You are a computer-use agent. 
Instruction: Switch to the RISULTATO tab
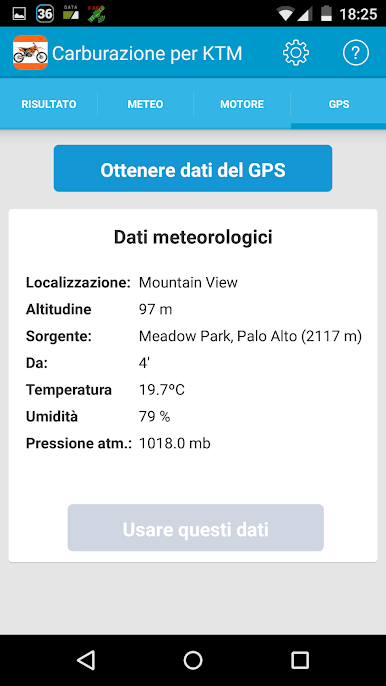click(x=49, y=104)
